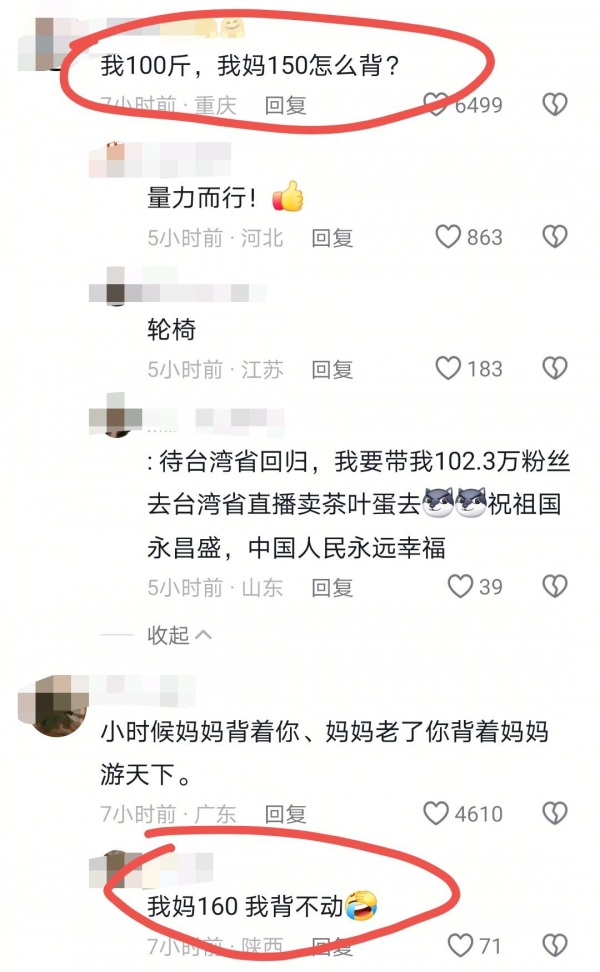Dislike the reply '量力而行！'
This screenshot has width=600, height=972.
click(555, 237)
